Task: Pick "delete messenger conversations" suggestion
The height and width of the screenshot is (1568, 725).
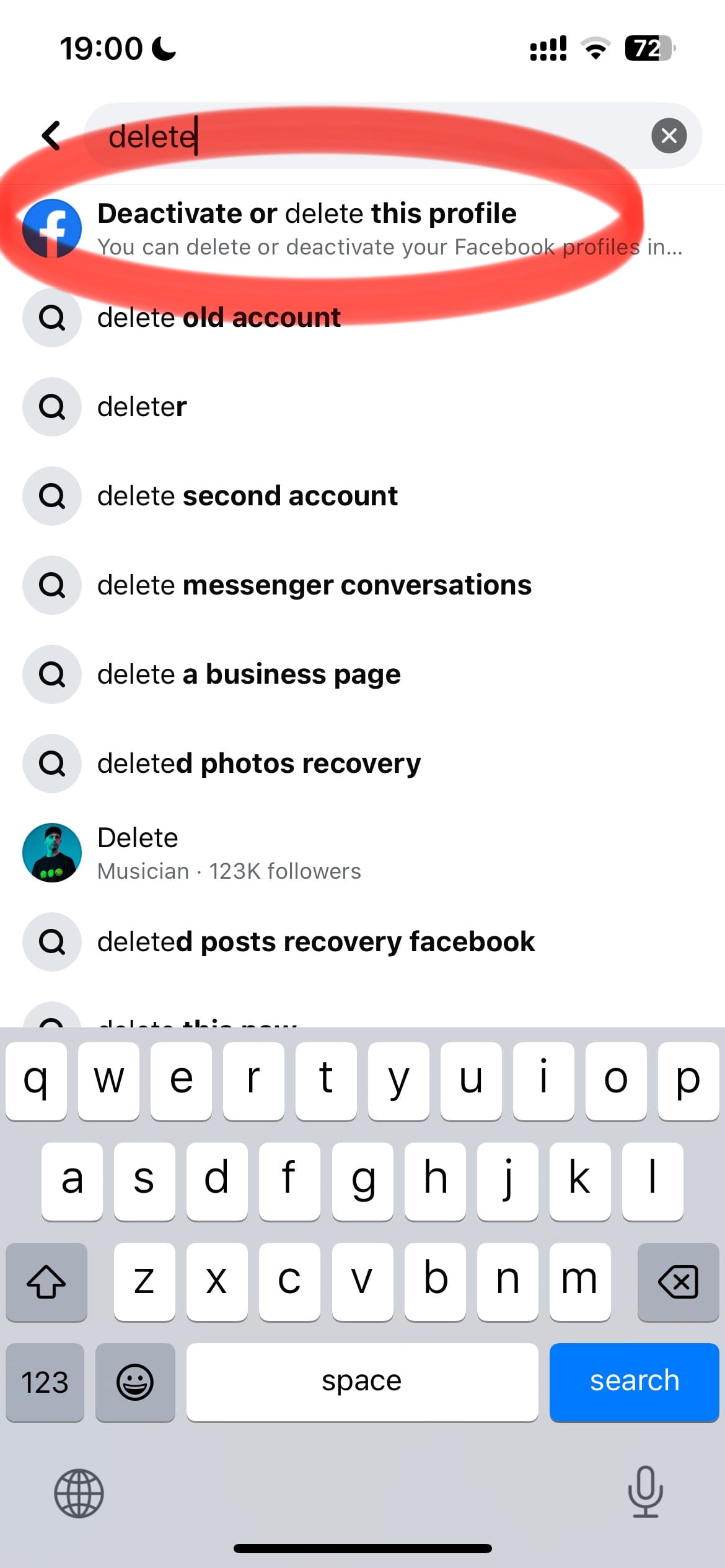Action: tap(362, 585)
